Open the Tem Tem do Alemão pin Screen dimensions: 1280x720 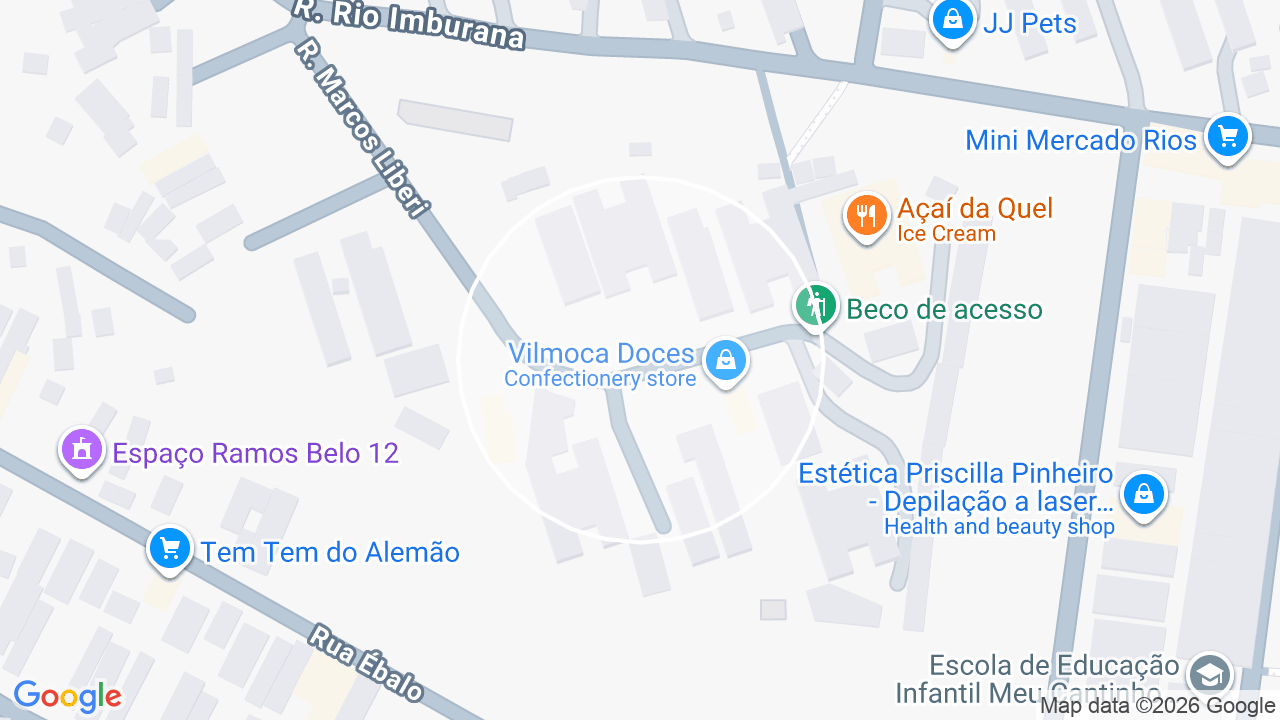[170, 550]
